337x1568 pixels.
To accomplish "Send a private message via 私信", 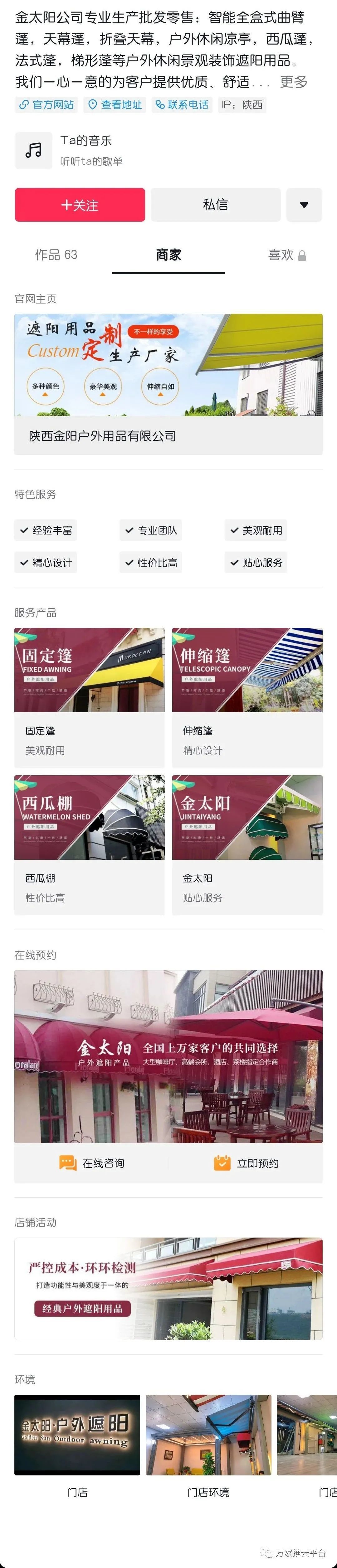I will coord(215,205).
